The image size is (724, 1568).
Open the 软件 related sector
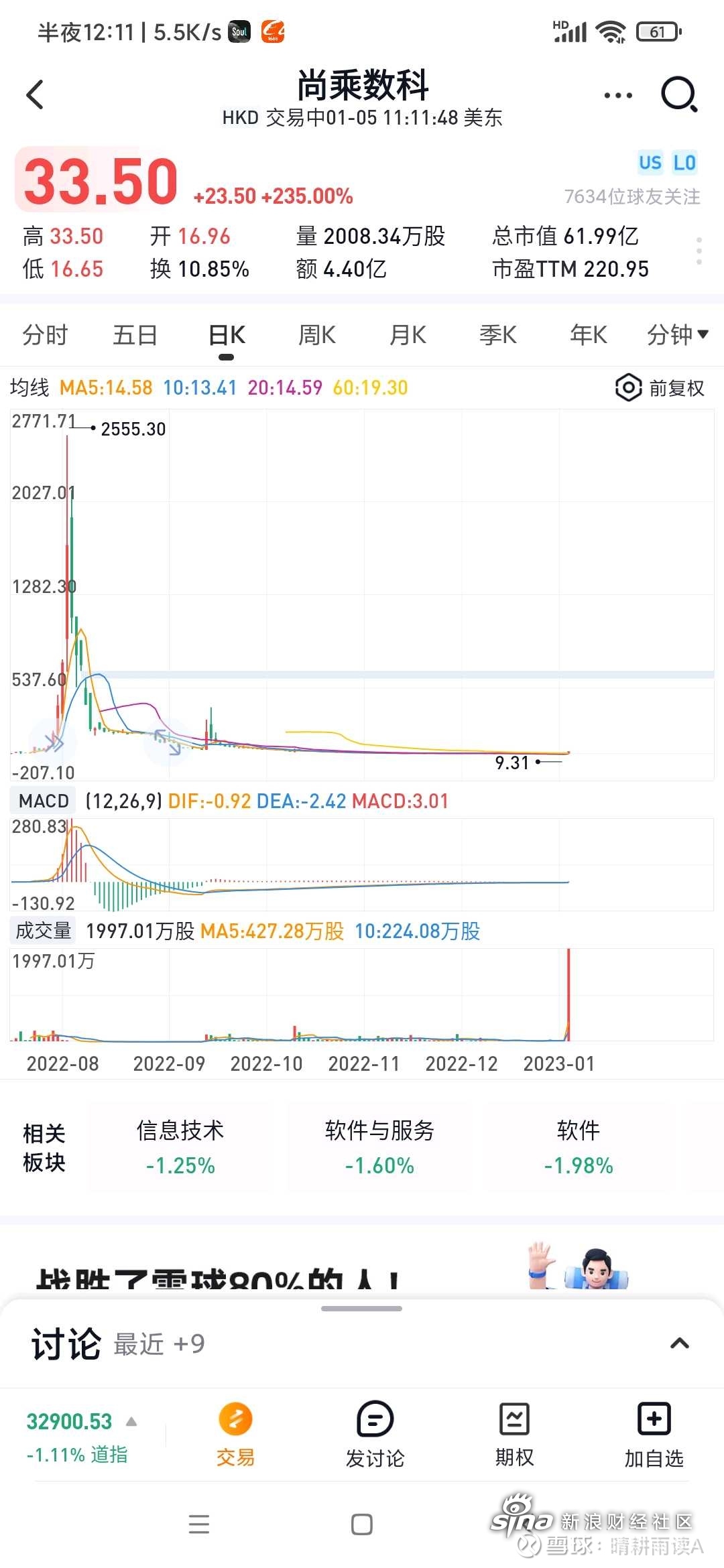point(579,1148)
